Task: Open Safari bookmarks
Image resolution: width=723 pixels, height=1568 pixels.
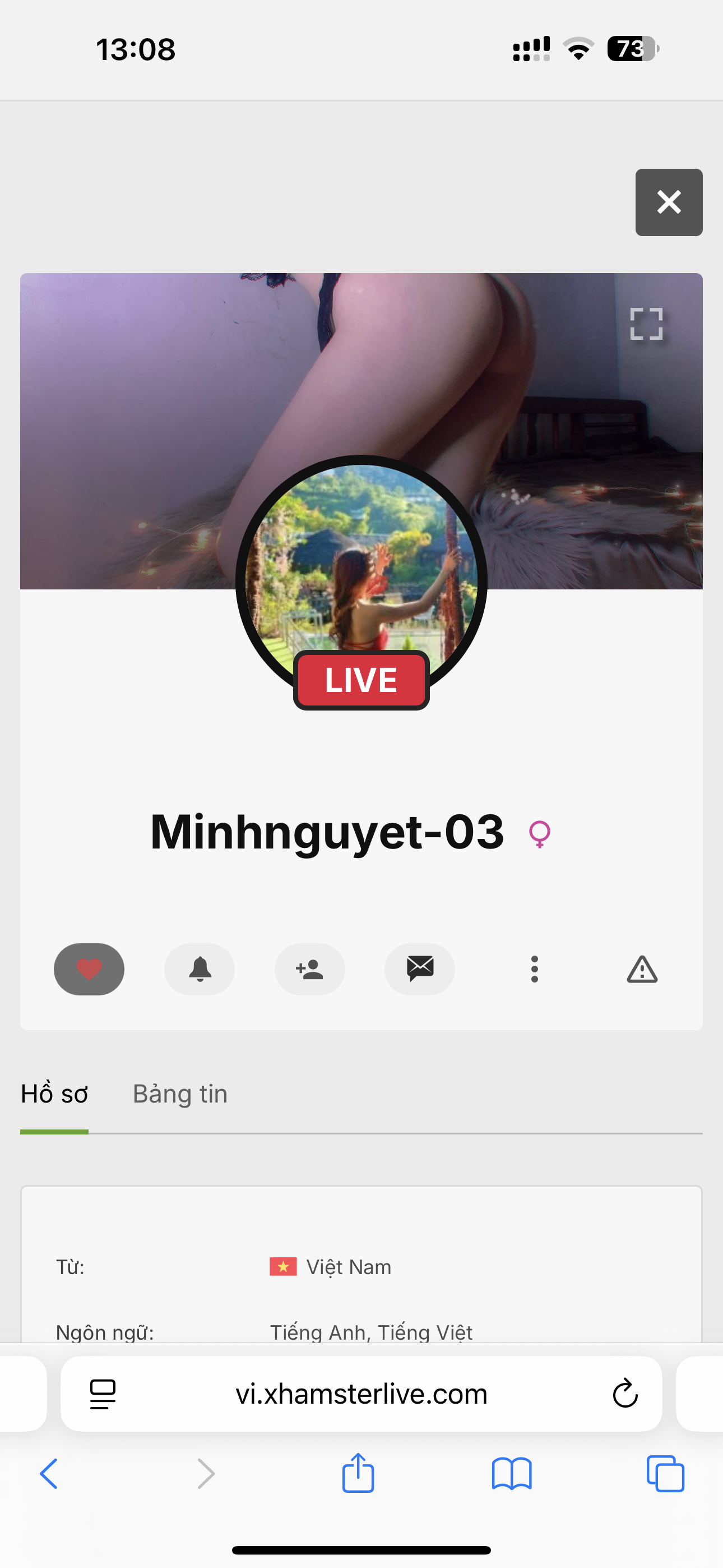Action: [512, 1474]
